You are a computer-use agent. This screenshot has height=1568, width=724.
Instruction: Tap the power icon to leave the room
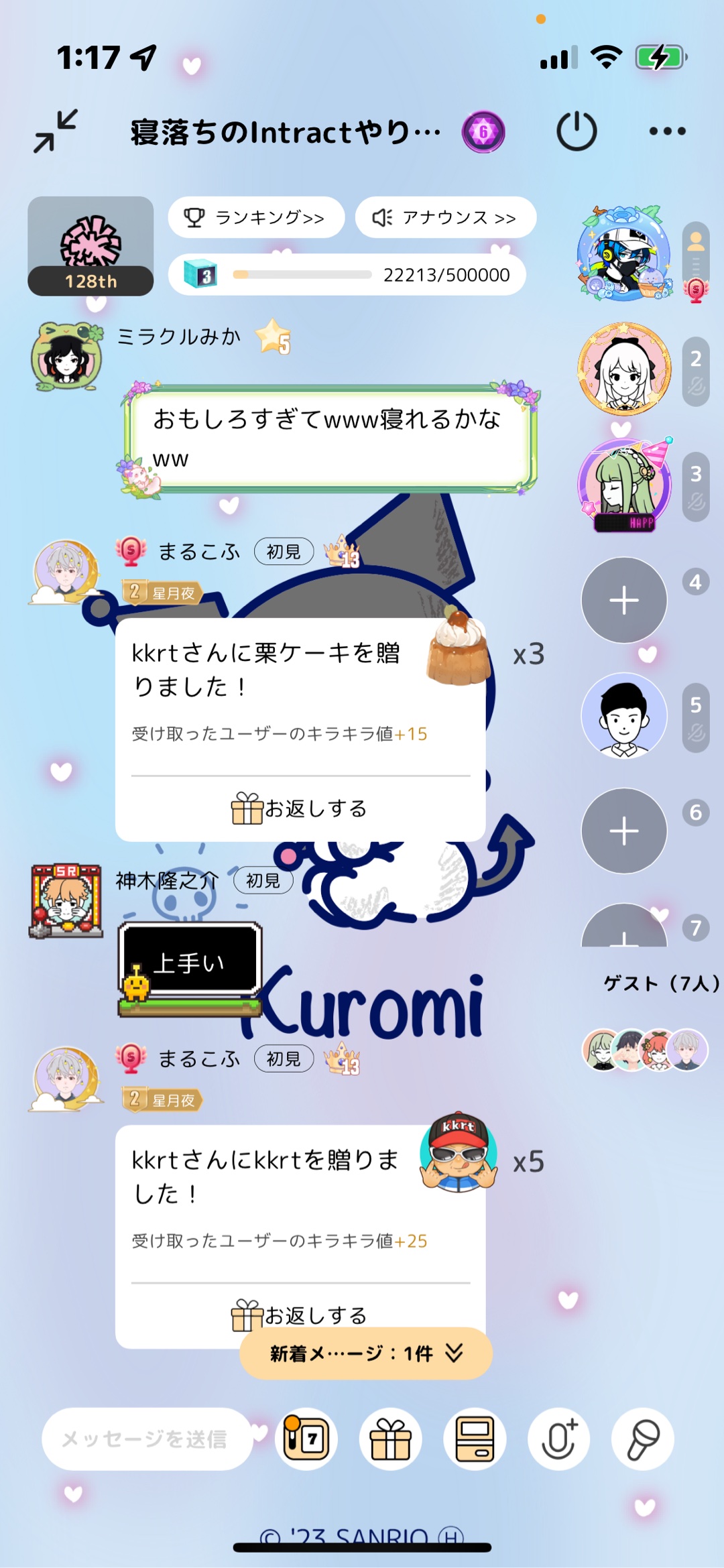point(577,131)
